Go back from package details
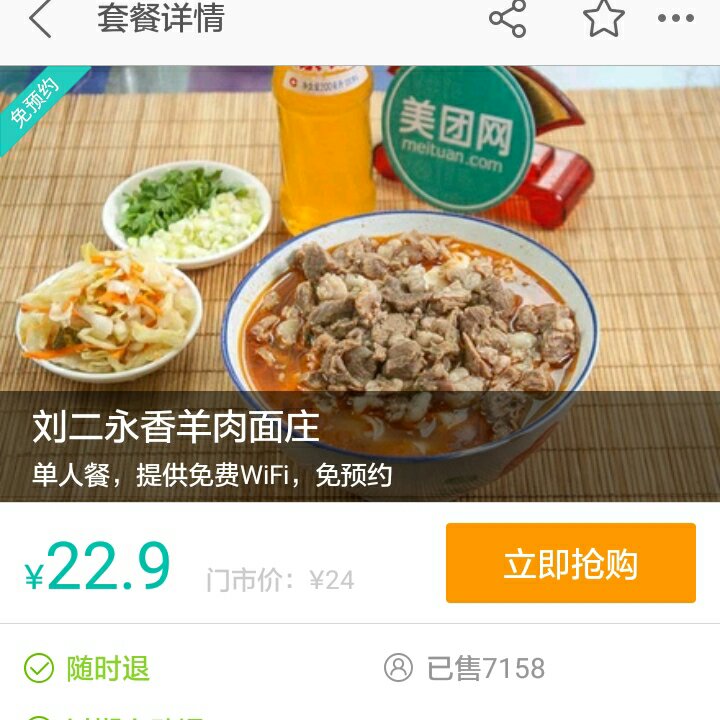 (40, 20)
